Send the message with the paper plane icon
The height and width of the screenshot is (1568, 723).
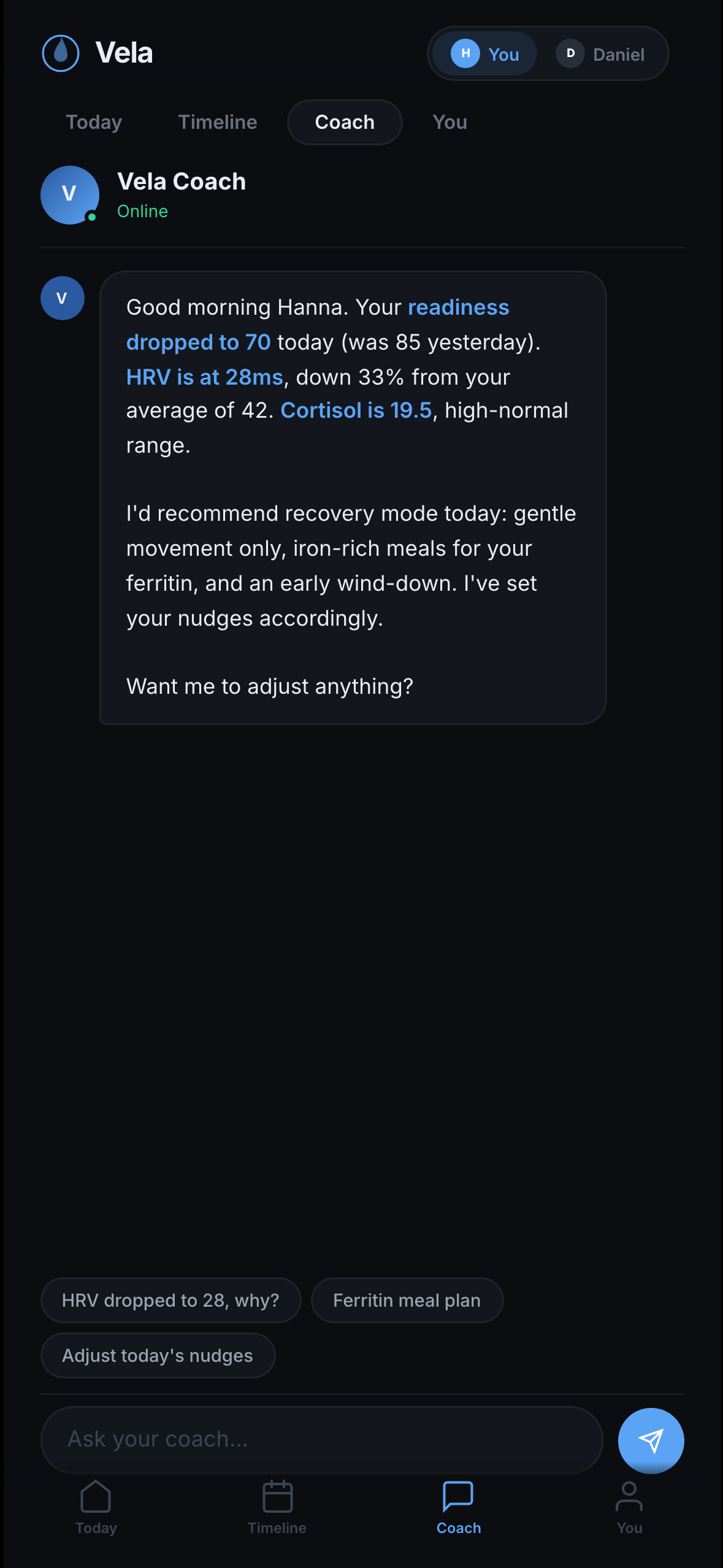pyautogui.click(x=651, y=1440)
